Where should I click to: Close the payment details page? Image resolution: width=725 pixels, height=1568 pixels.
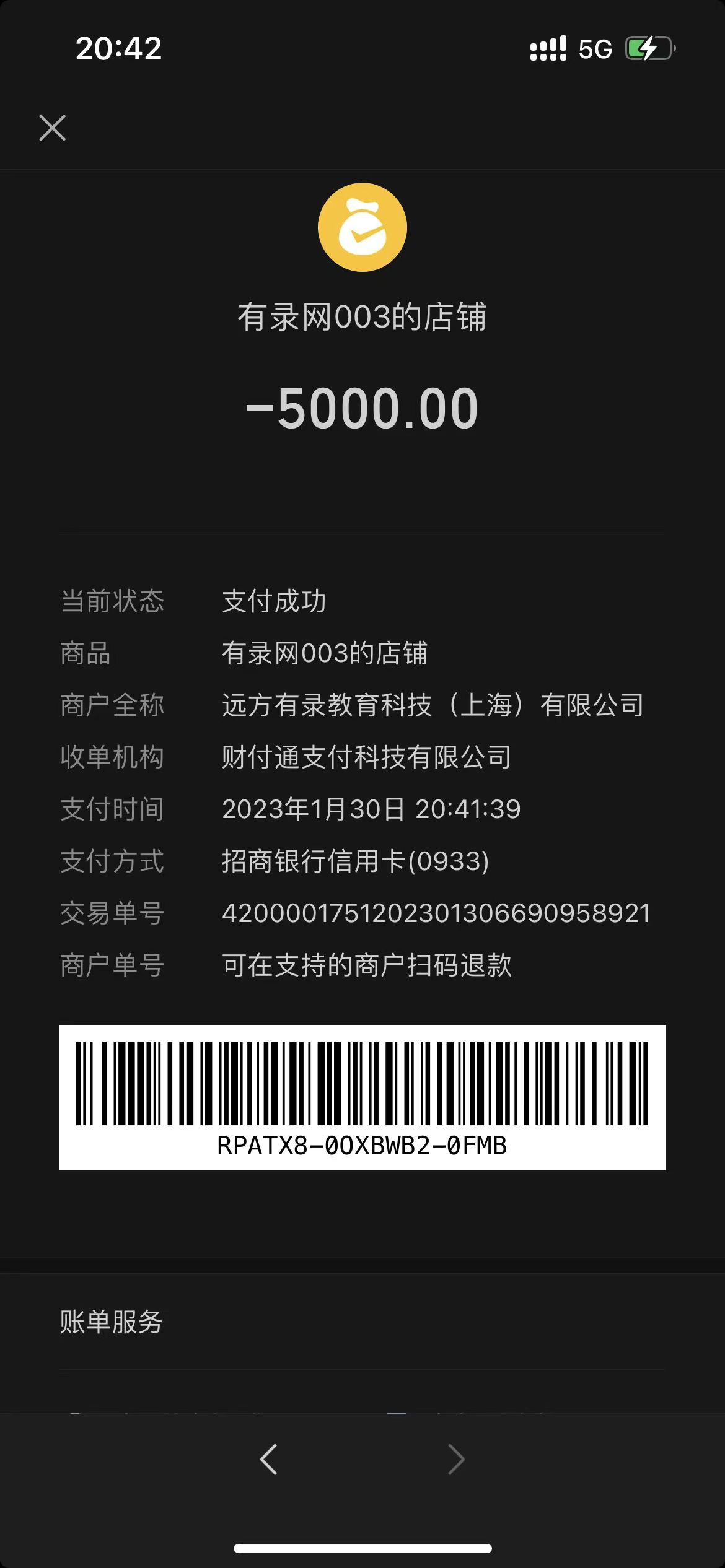click(53, 128)
